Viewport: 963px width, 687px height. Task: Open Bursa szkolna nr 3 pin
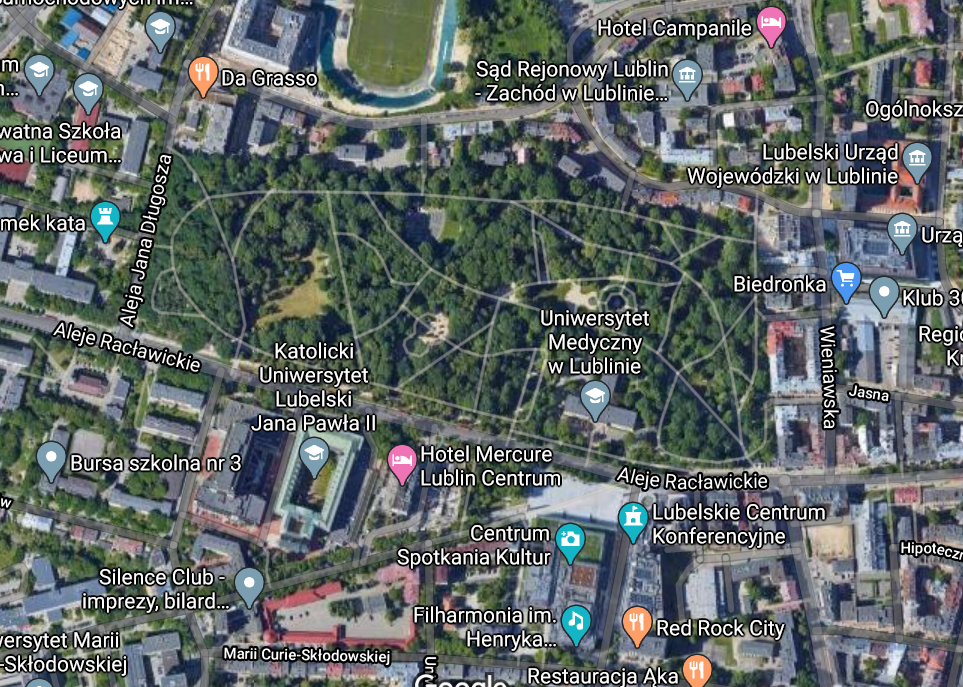coord(51,459)
